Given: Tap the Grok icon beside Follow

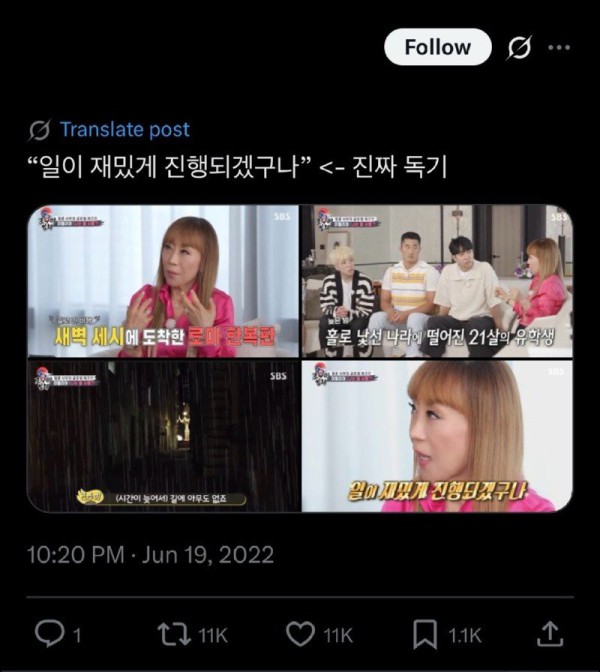Looking at the screenshot, I should (519, 47).
